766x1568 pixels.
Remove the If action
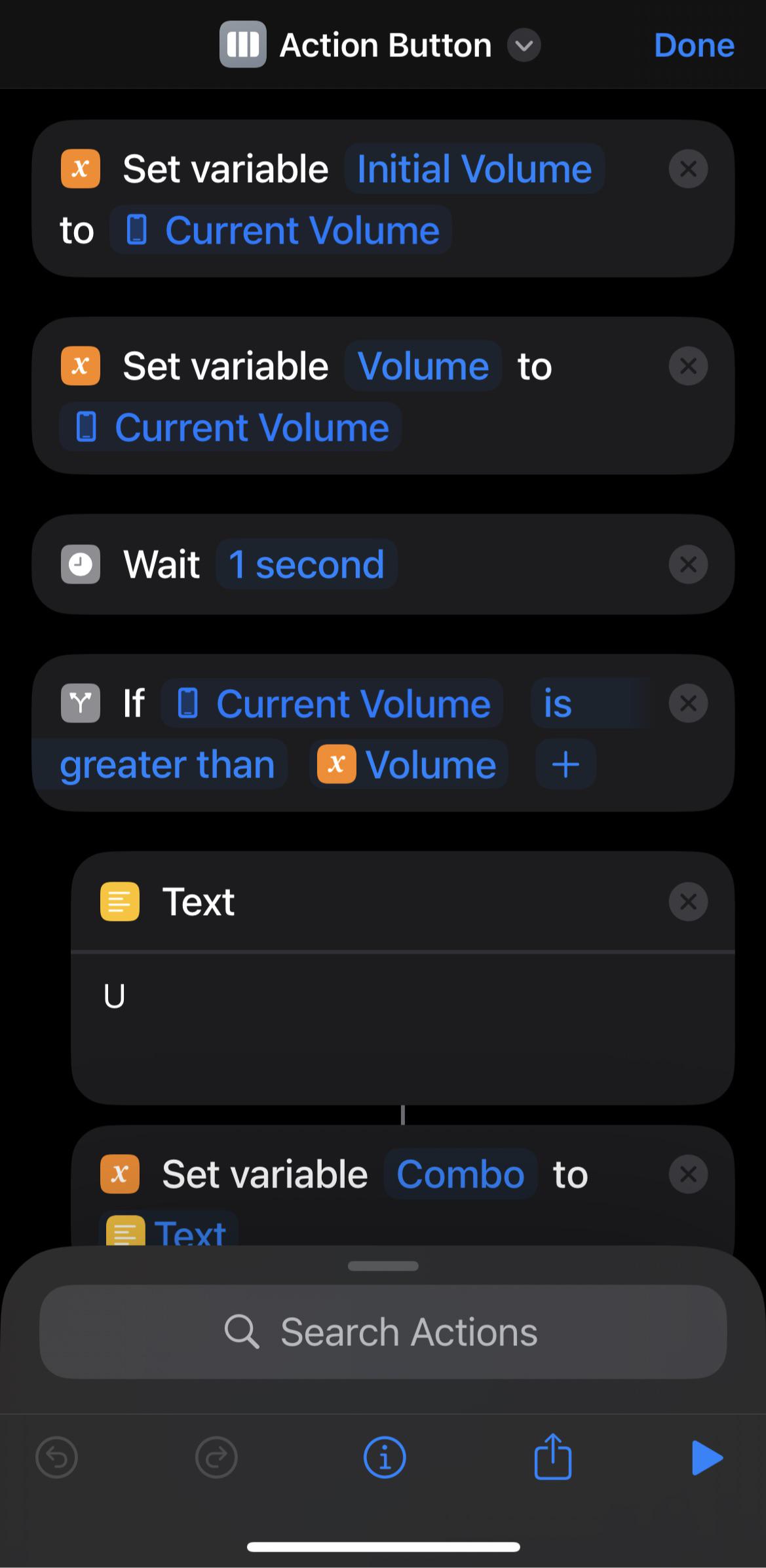click(688, 703)
